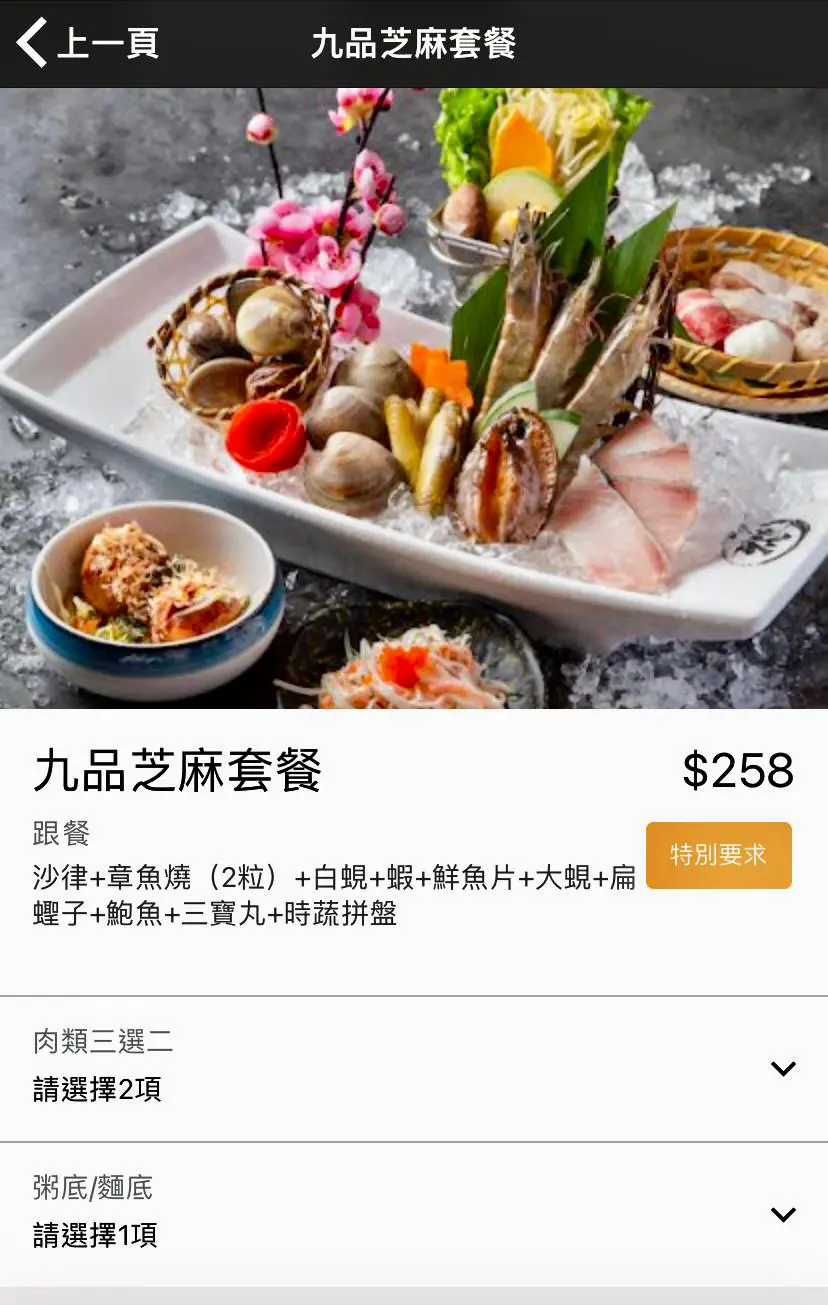828x1305 pixels.
Task: Expand the 肉類三選二 meat selection
Action: [782, 1068]
